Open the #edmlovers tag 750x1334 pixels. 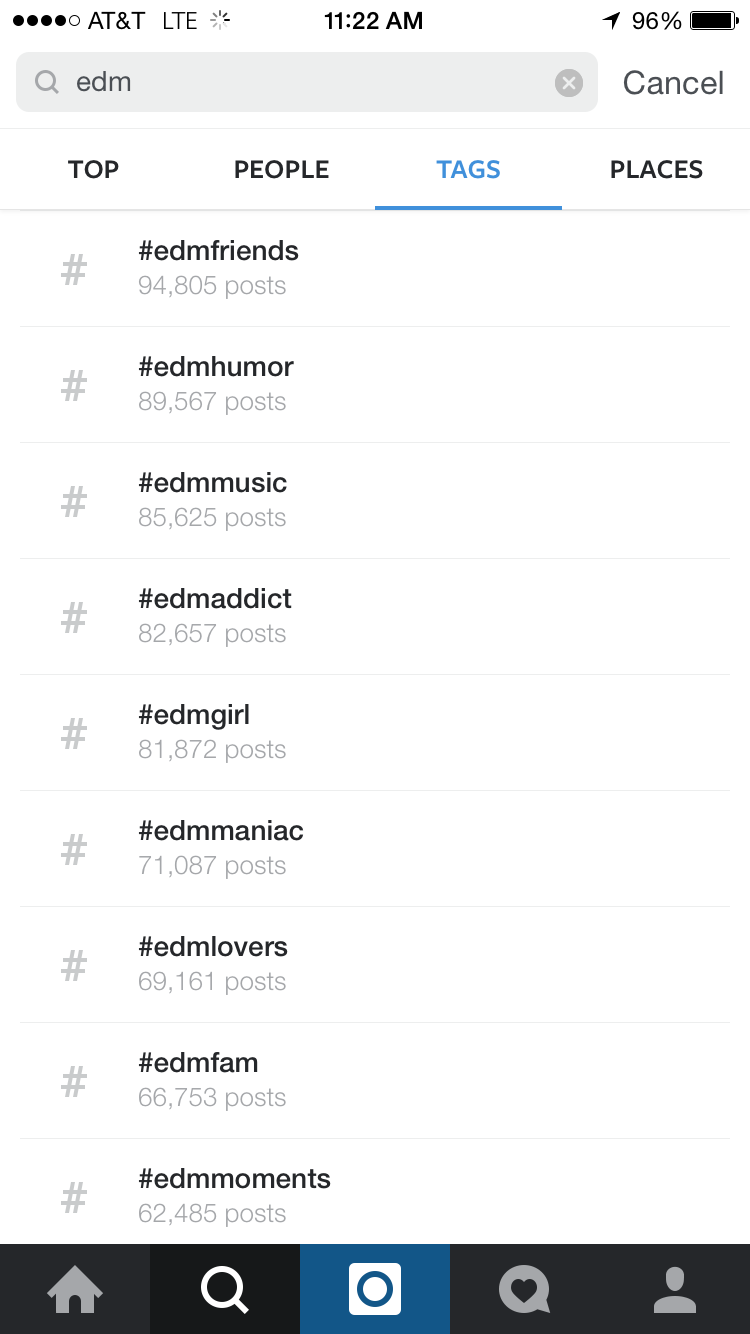(375, 965)
